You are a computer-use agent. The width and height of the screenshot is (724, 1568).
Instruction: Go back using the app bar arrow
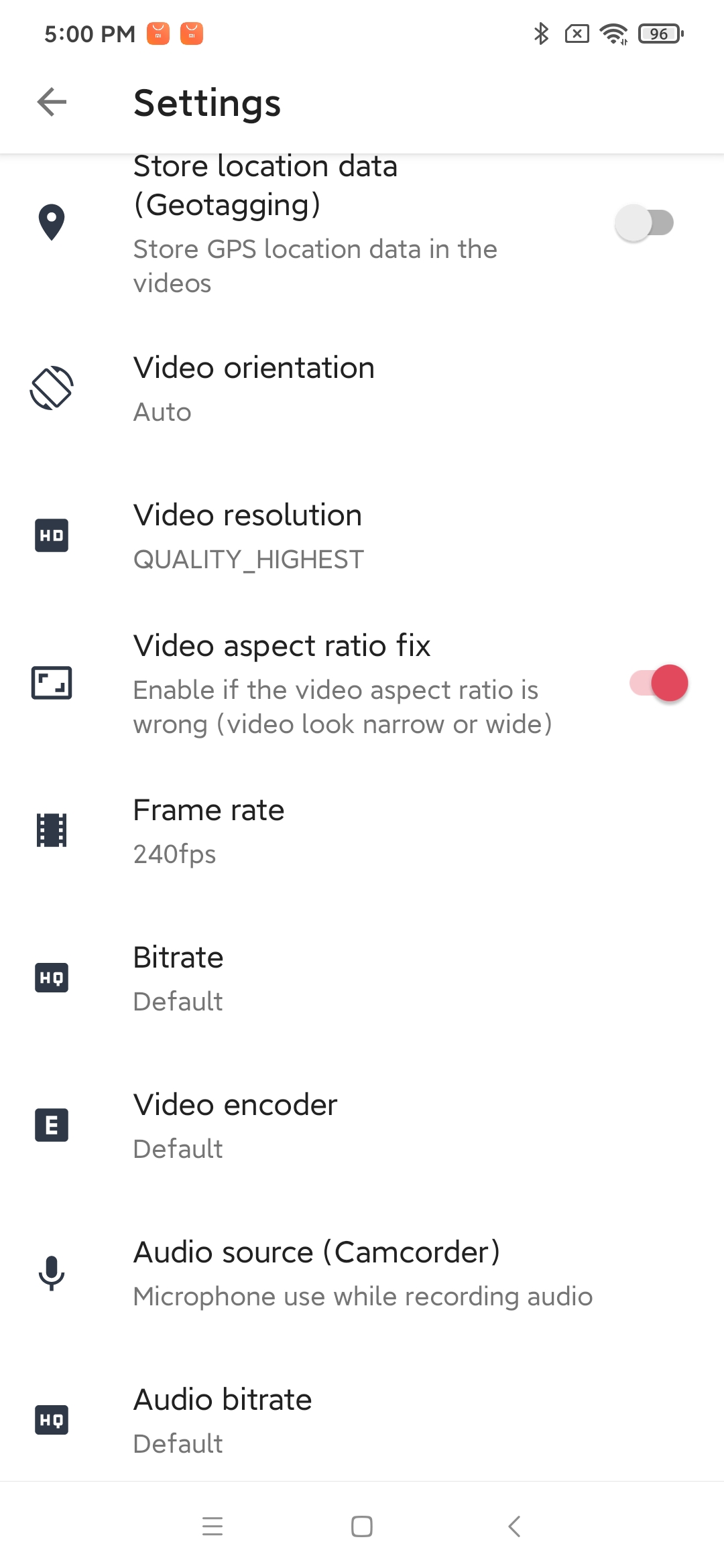pos(52,103)
